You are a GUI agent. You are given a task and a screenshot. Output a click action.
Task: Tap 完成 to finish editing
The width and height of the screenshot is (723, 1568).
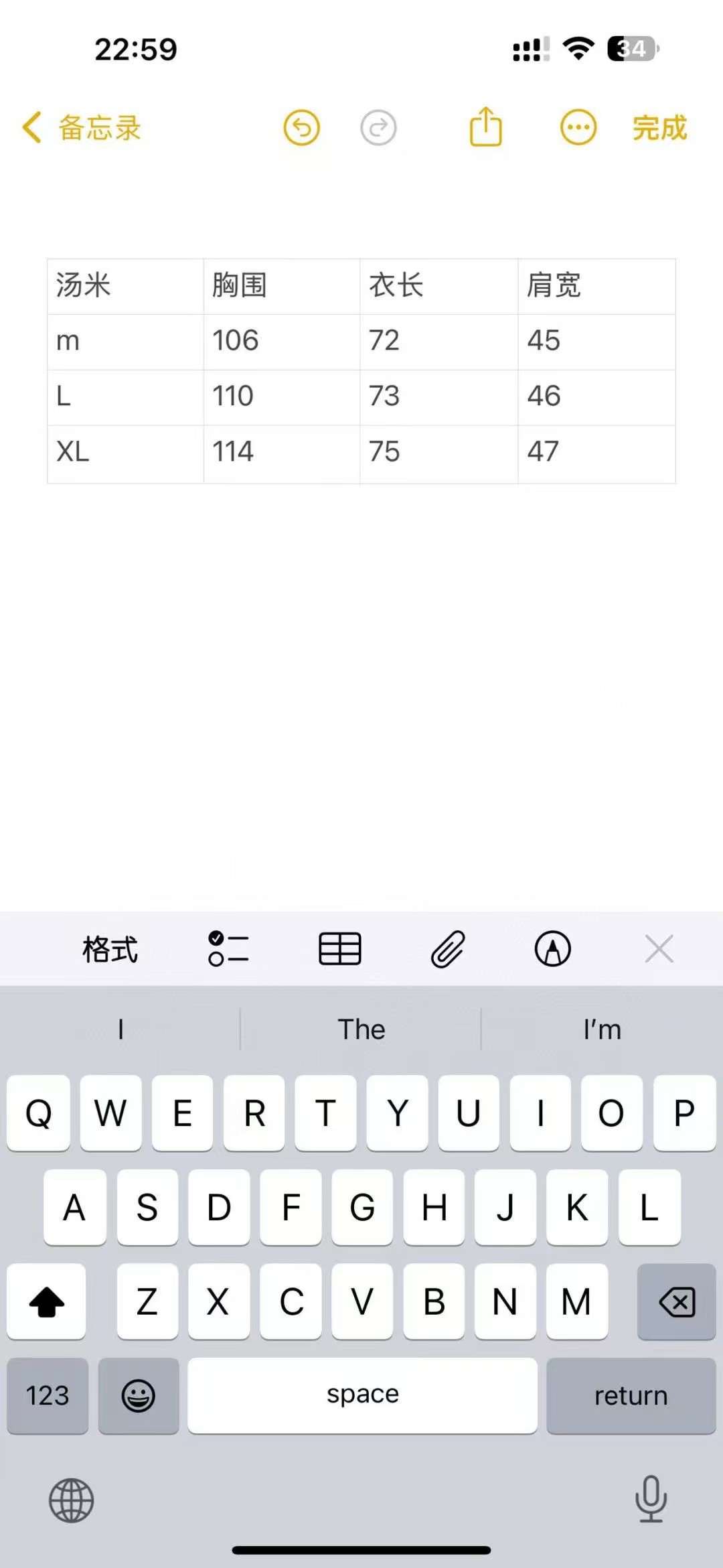pos(659,127)
